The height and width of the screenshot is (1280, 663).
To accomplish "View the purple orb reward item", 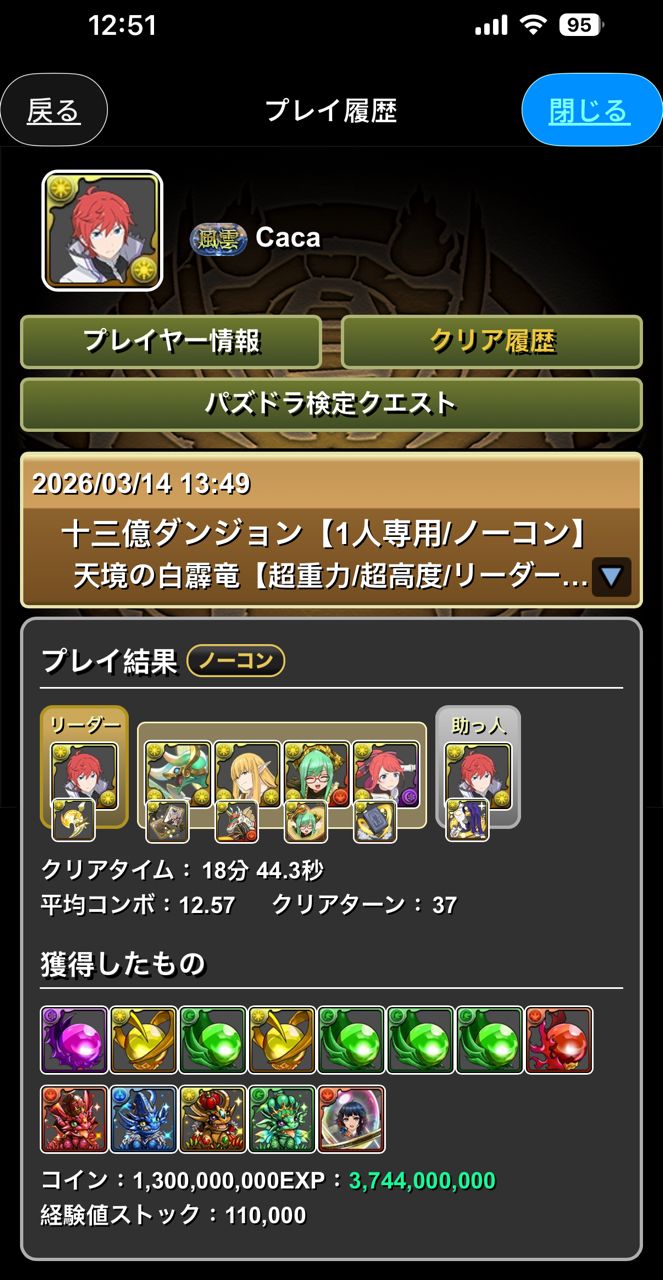I will coord(74,1040).
